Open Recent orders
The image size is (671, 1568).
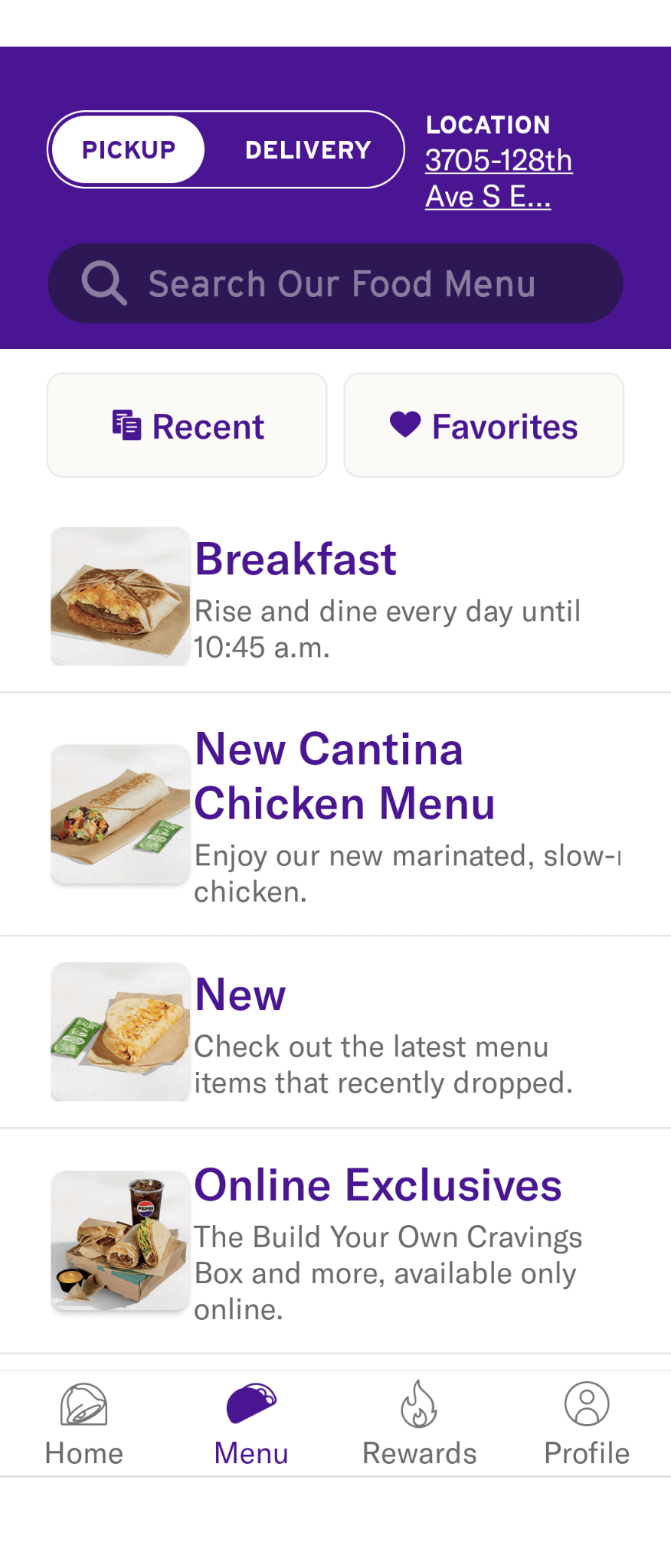[188, 426]
